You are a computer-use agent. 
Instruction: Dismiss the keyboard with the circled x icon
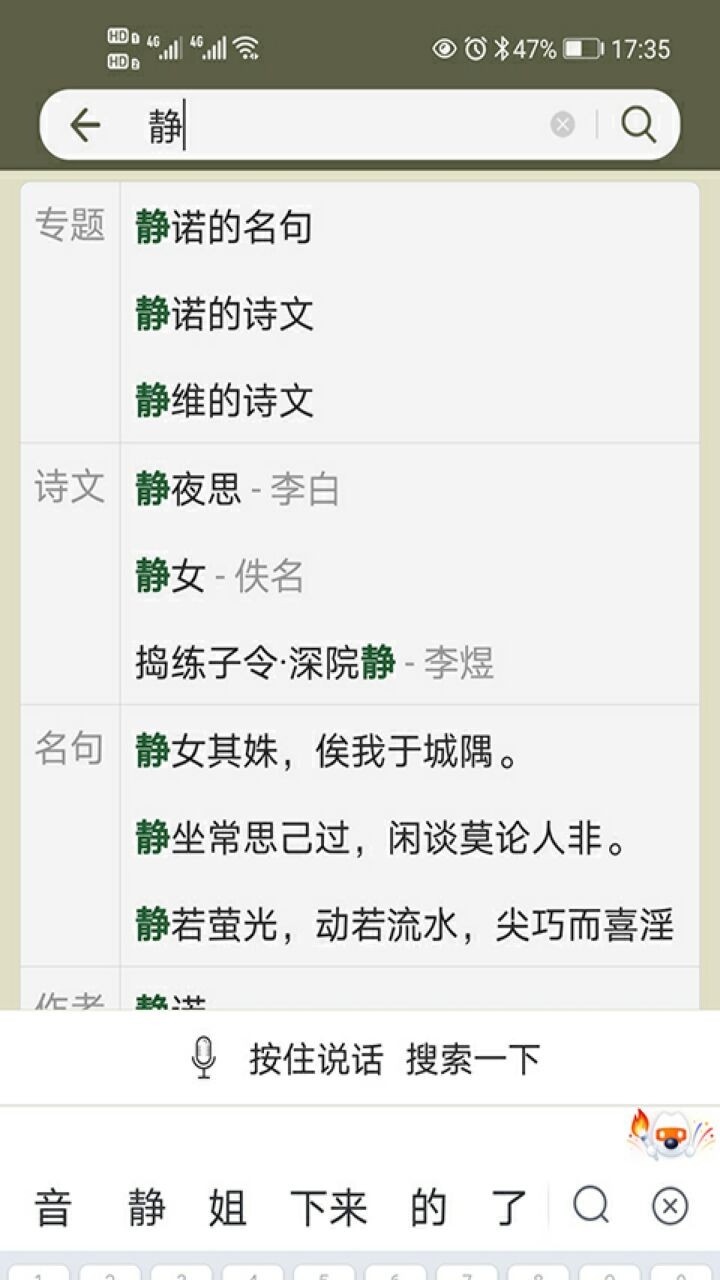pos(667,1207)
